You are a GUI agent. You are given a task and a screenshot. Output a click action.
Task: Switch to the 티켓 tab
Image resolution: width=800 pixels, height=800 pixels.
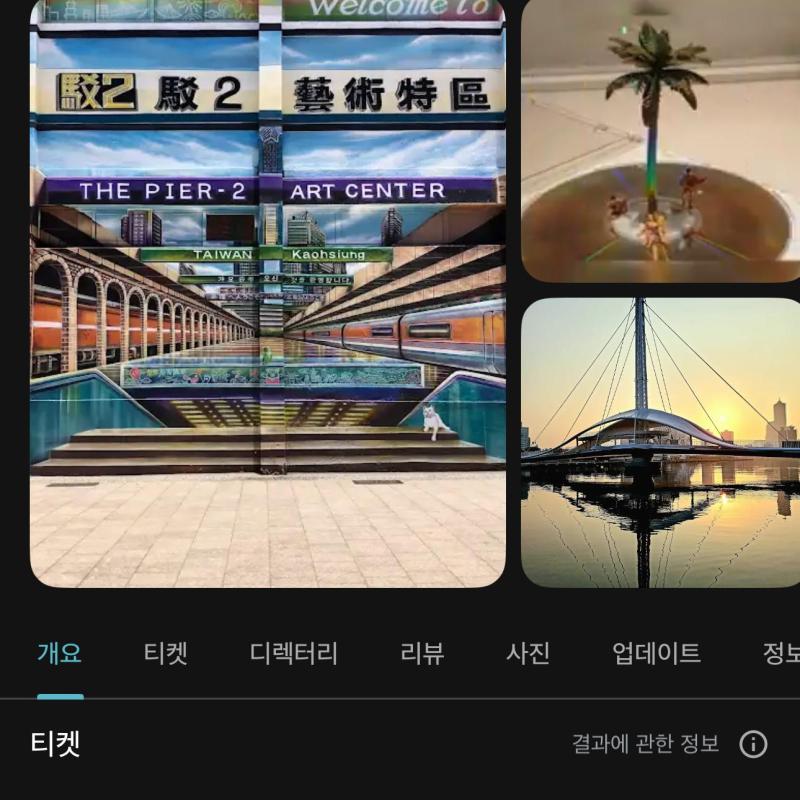166,654
